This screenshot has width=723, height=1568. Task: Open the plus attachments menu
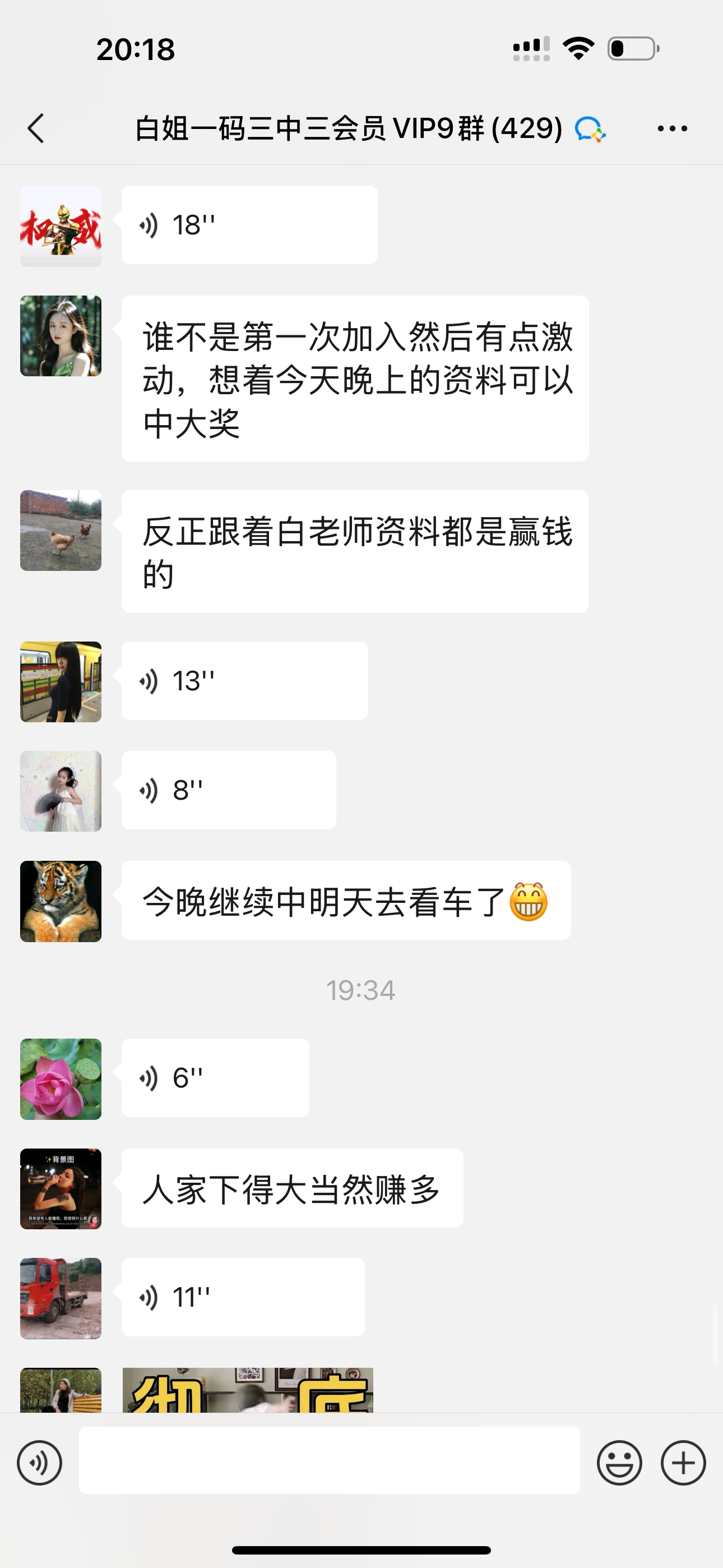click(x=683, y=1463)
